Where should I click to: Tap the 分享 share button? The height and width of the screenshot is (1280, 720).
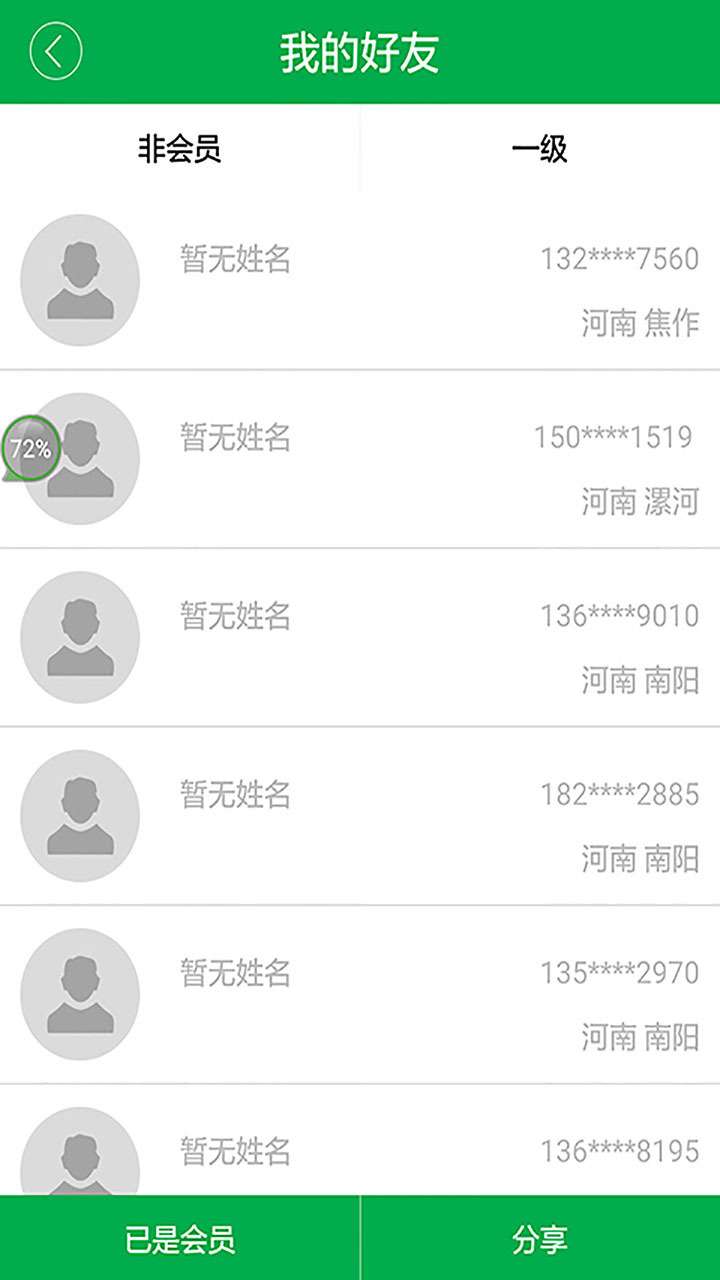tap(540, 1238)
